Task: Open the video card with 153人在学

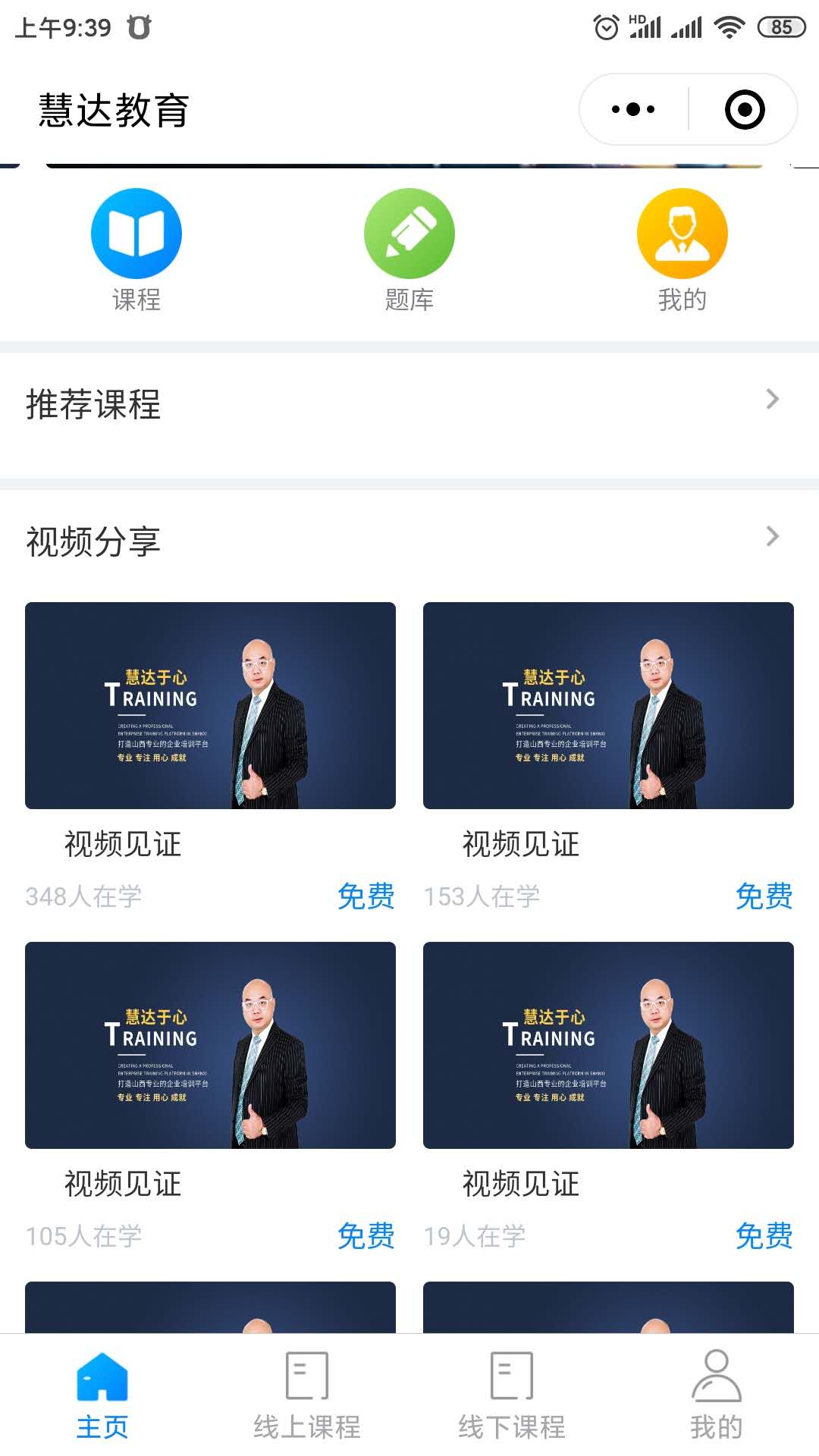Action: 608,705
